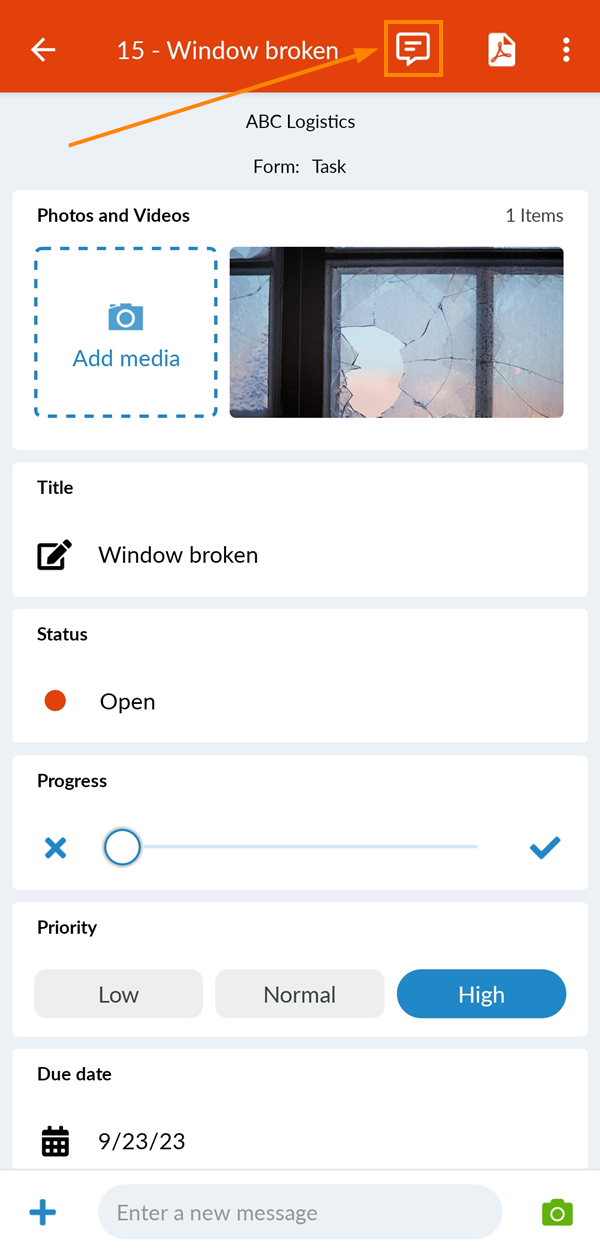This screenshot has width=600, height=1254.
Task: Open the comments chat icon
Action: tap(413, 49)
